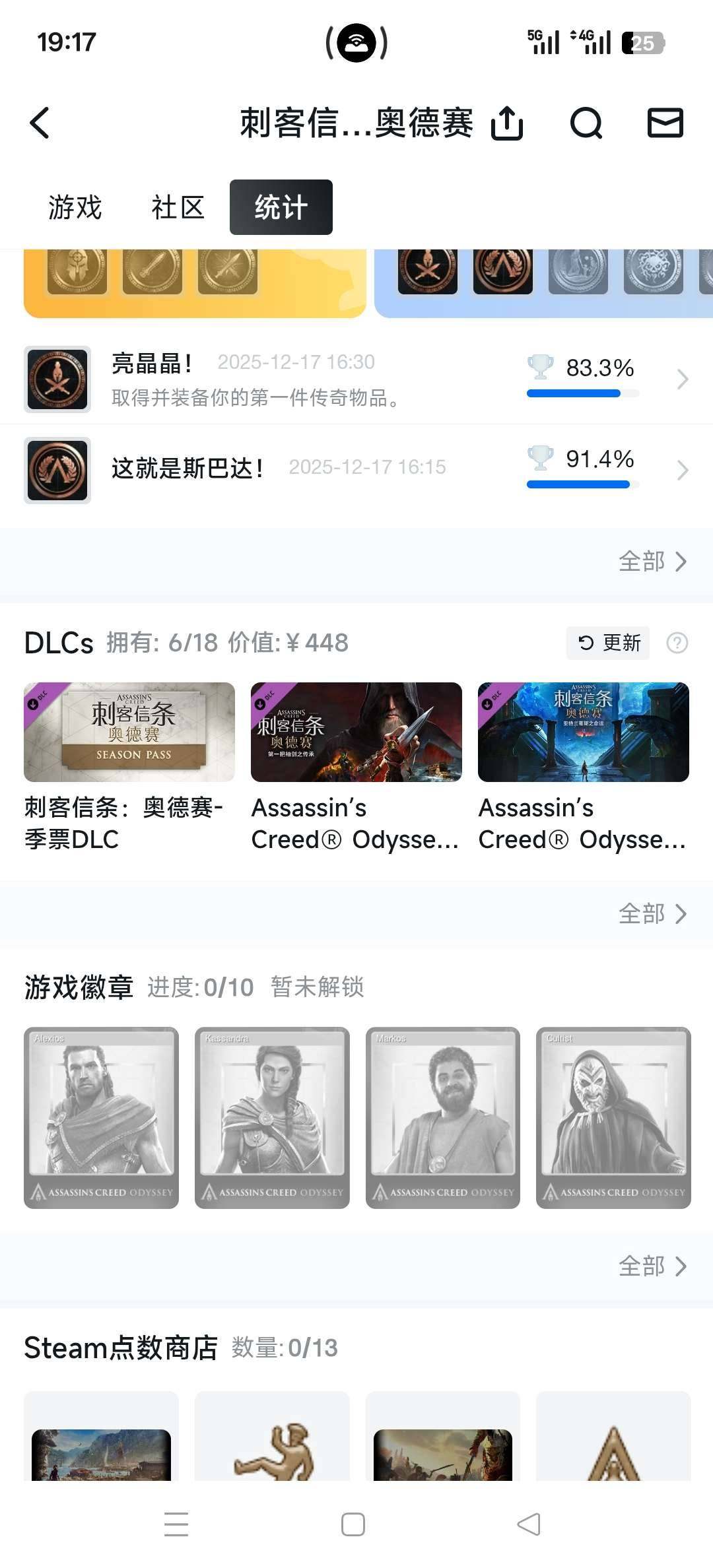Open the share icon in the top bar
The image size is (713, 1568).
(x=507, y=124)
